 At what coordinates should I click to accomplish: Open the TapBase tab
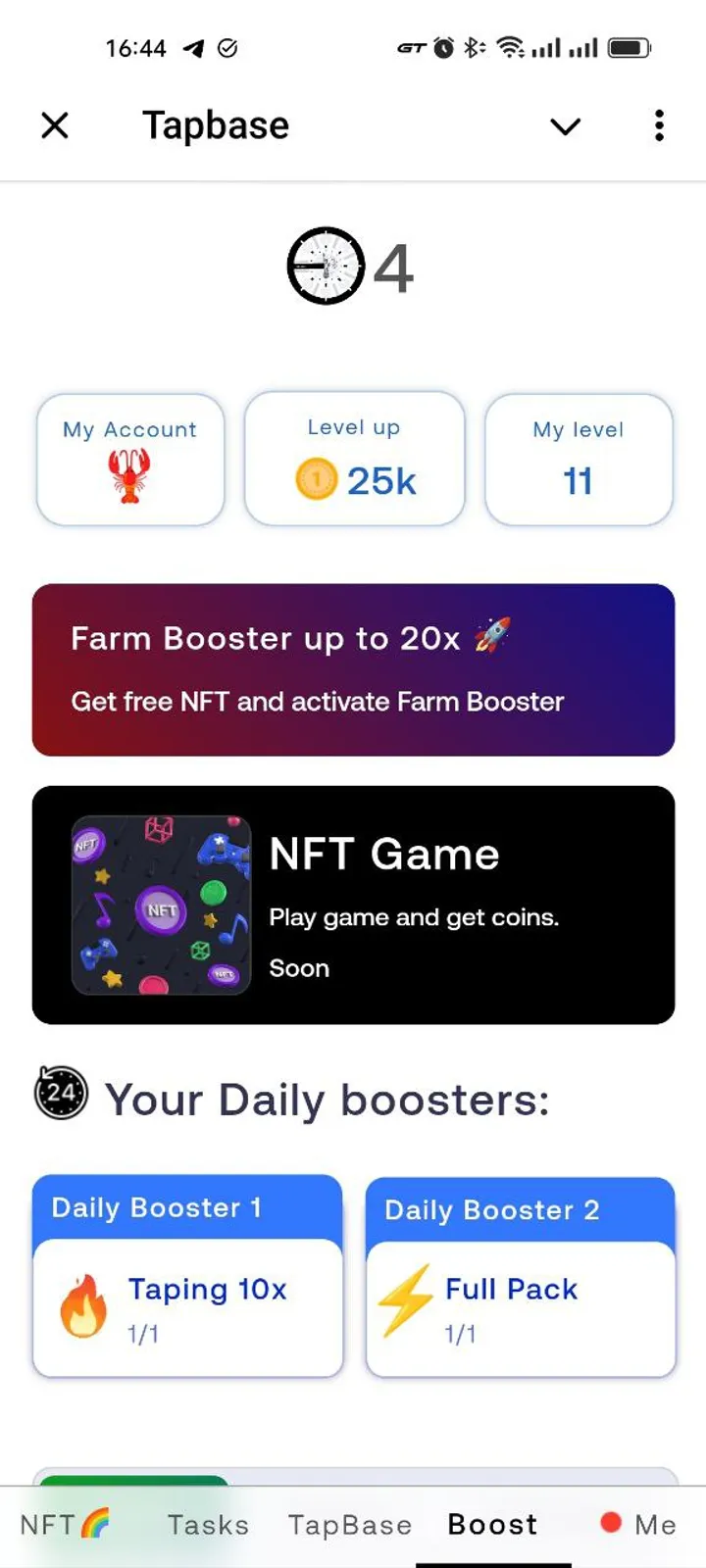350,1524
